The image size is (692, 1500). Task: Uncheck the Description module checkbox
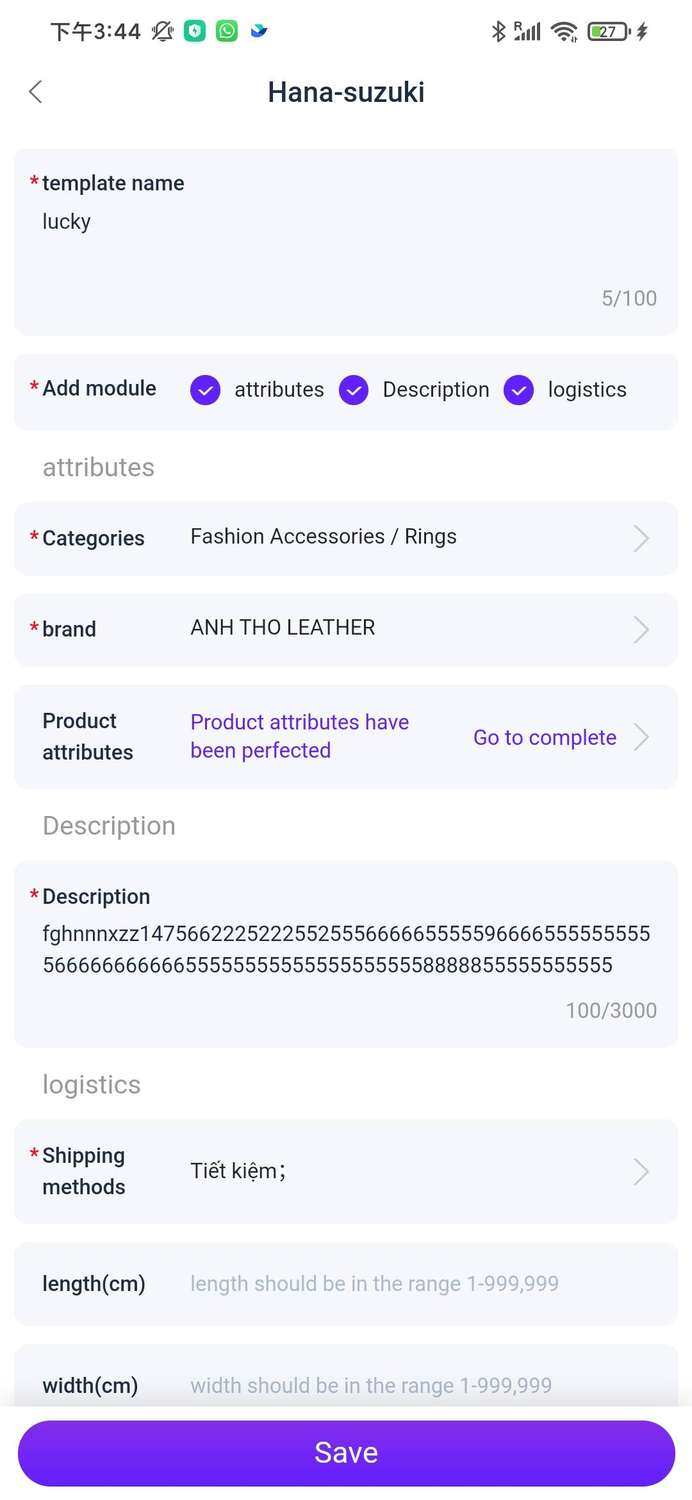pyautogui.click(x=354, y=390)
